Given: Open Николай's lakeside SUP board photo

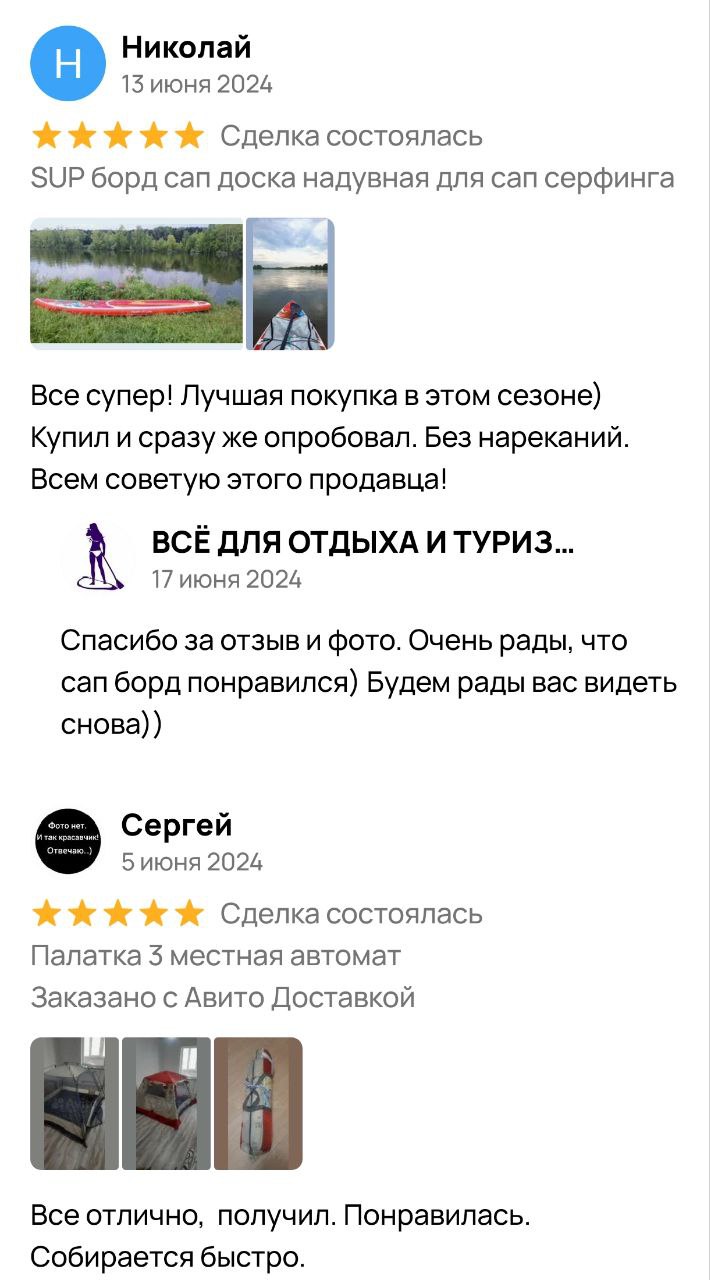Looking at the screenshot, I should pos(137,283).
